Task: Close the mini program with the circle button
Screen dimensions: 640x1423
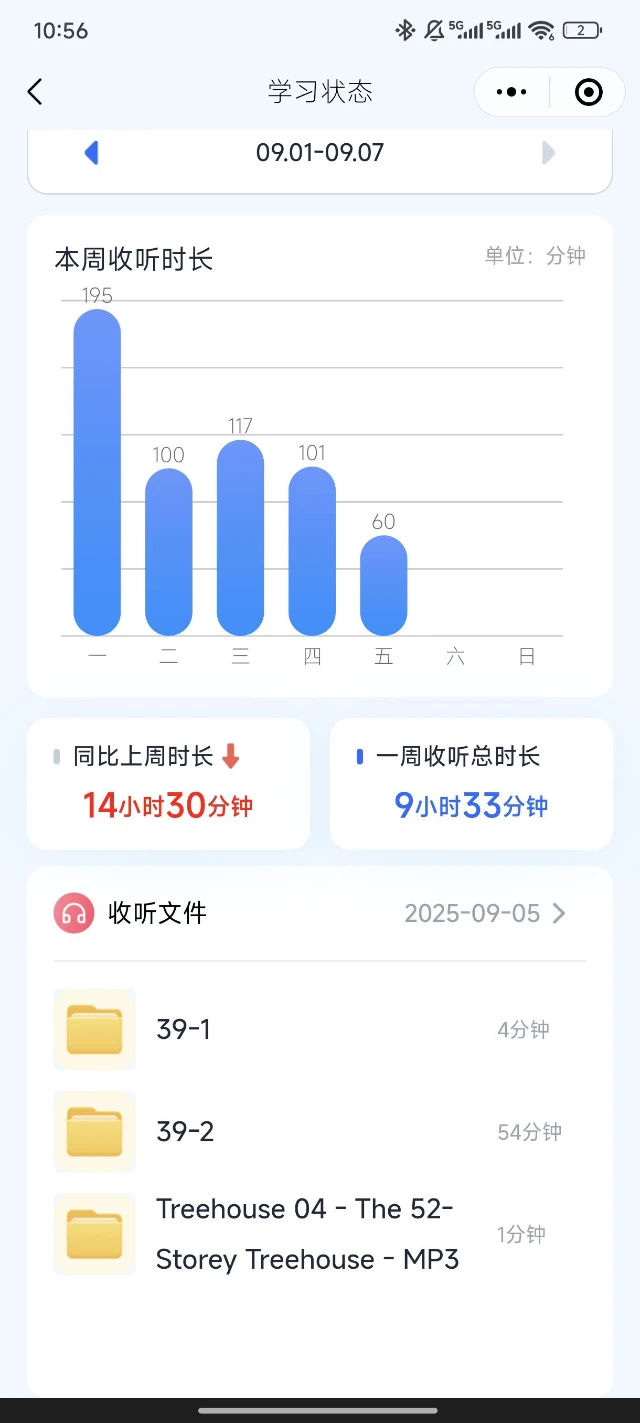Action: pos(589,92)
